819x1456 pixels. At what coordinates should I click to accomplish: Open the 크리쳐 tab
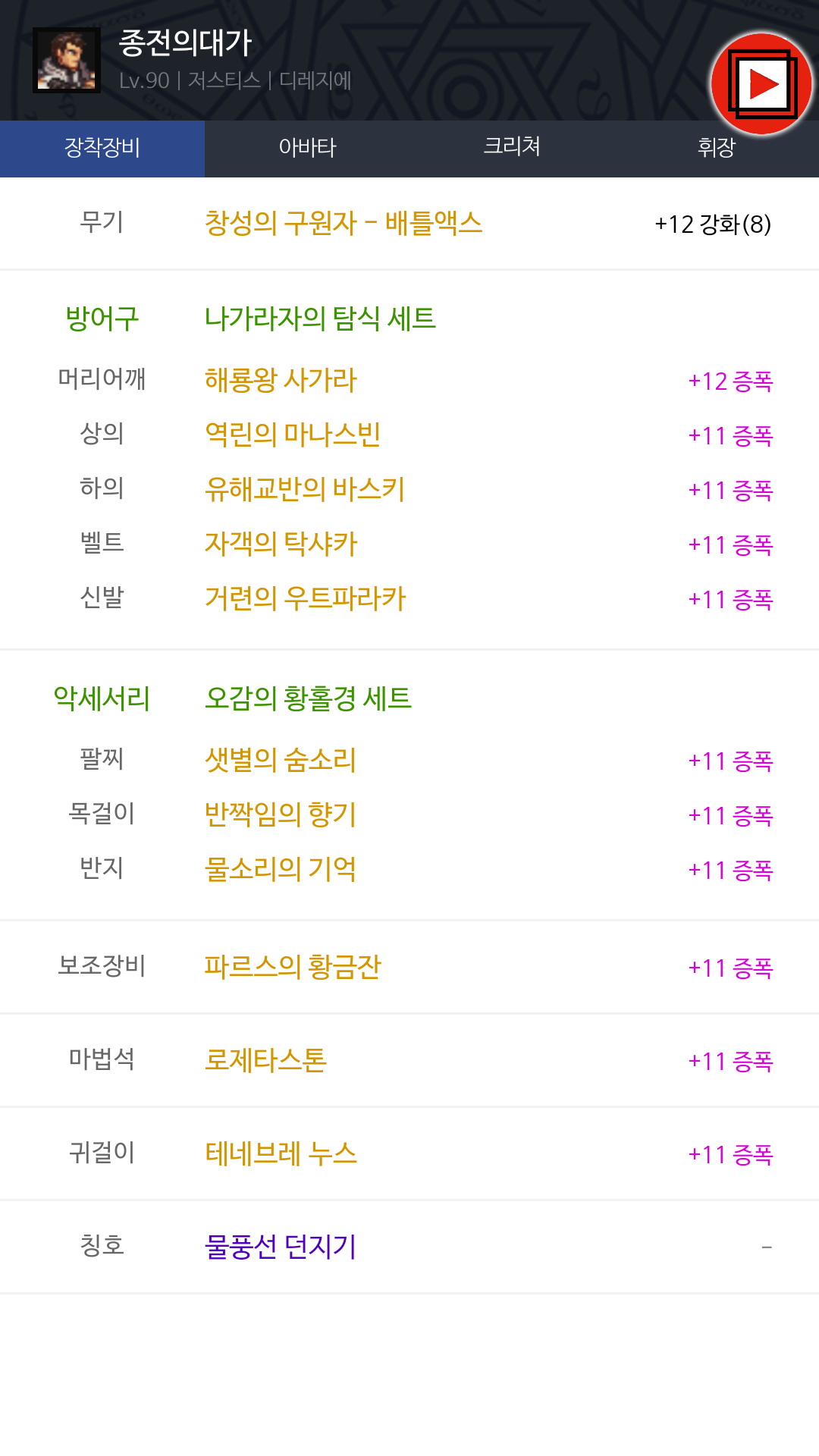512,148
